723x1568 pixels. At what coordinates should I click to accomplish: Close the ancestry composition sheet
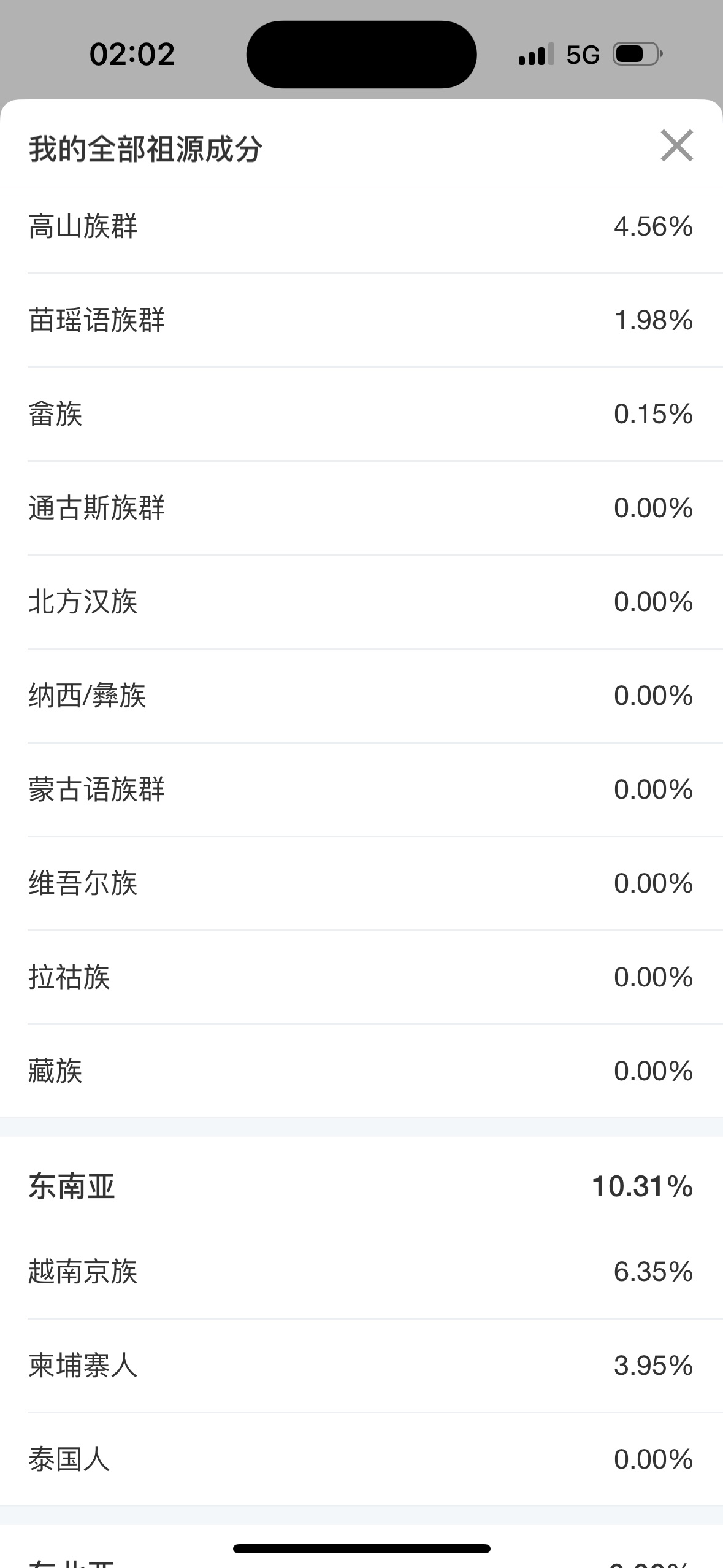click(x=676, y=146)
